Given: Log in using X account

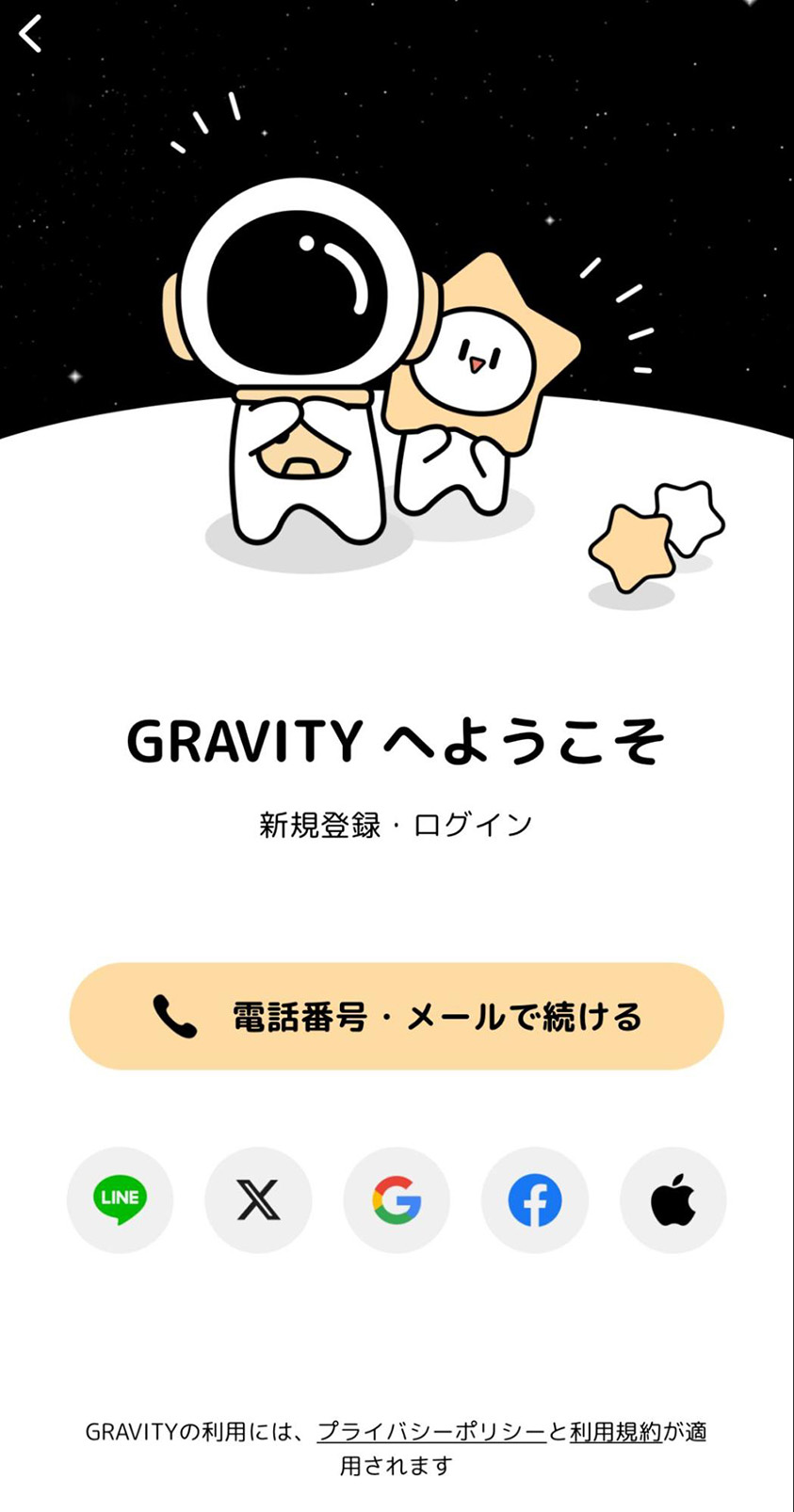Looking at the screenshot, I should click(258, 1199).
